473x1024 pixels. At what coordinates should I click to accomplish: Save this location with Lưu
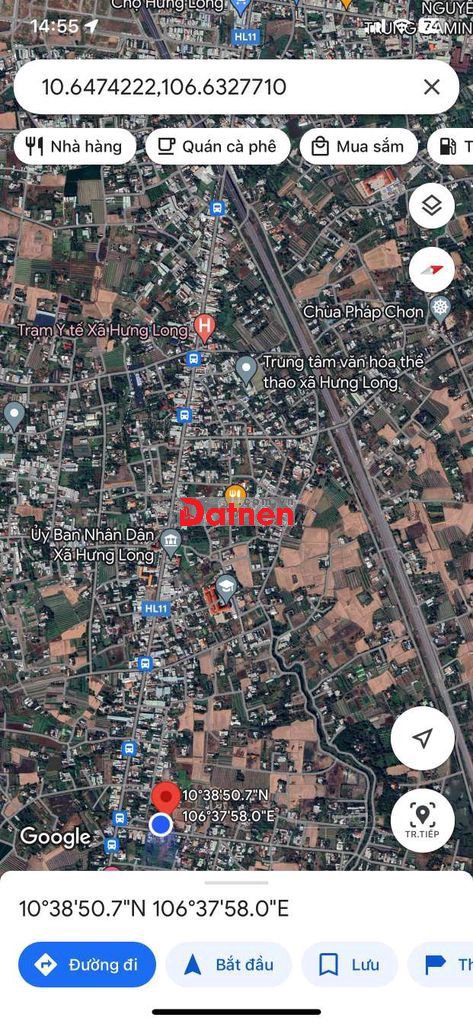tap(349, 965)
